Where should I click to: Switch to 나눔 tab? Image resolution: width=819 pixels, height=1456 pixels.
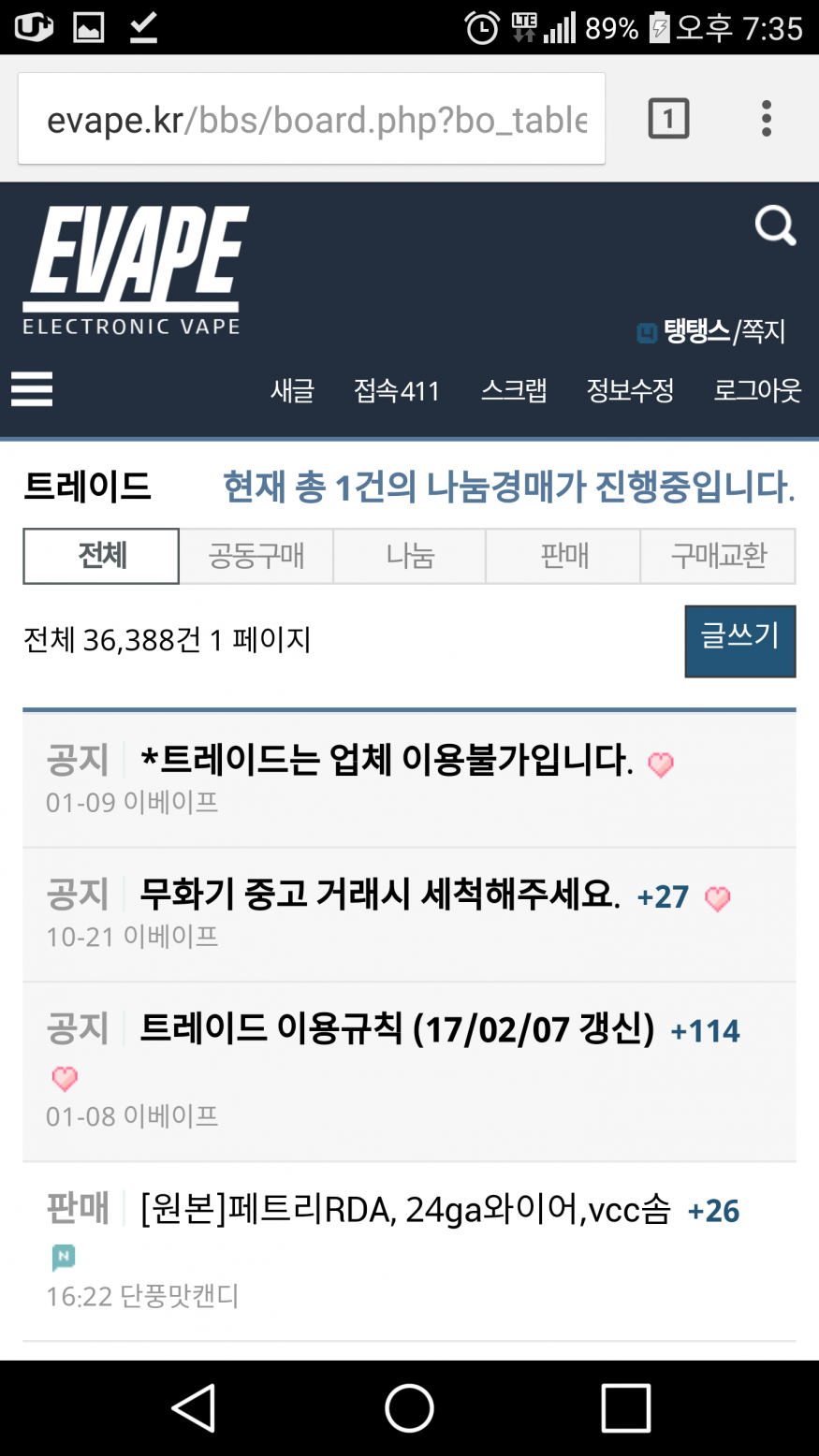click(x=410, y=556)
